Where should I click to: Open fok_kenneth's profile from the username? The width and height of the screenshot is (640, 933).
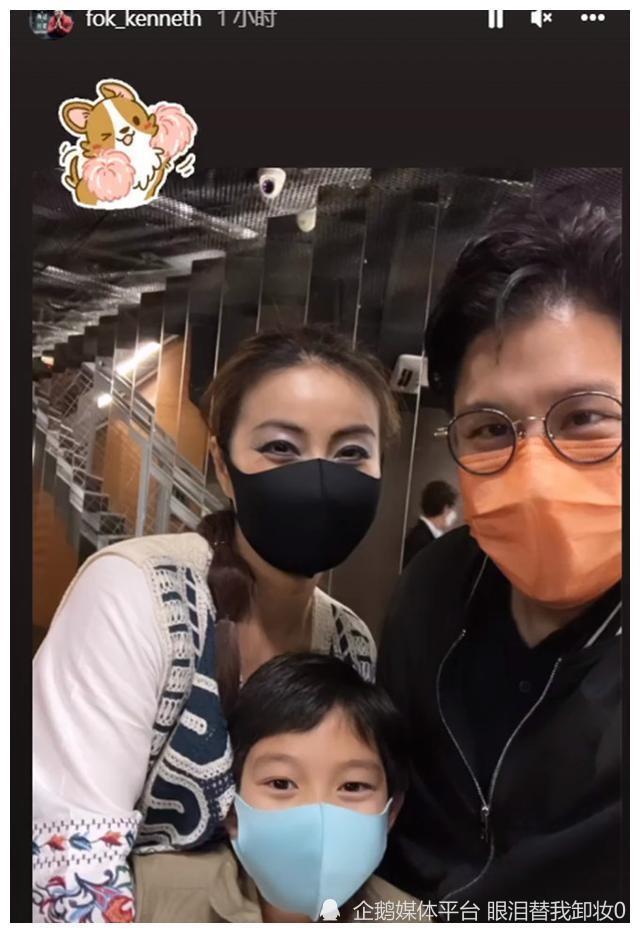click(x=143, y=19)
